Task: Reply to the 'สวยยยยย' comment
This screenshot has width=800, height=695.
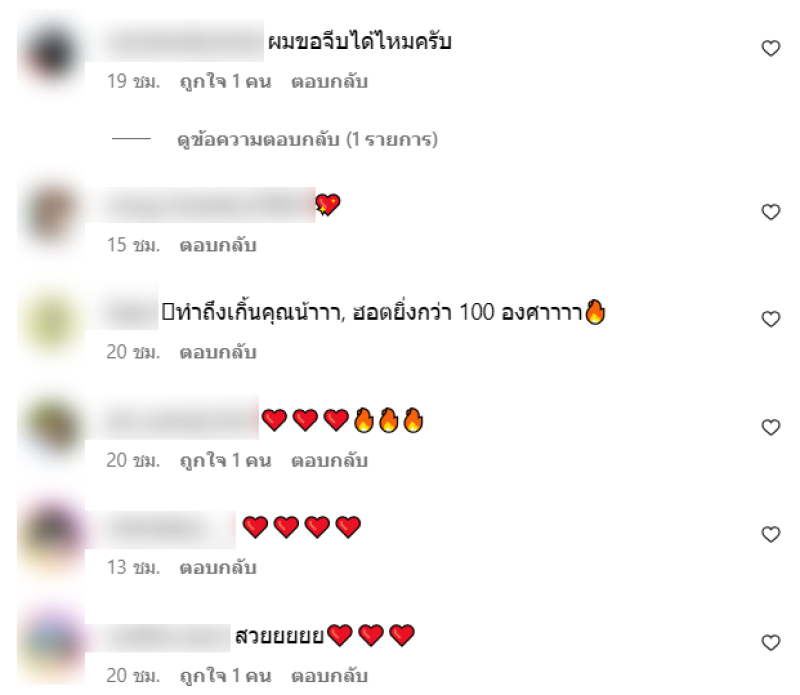Action: click(x=329, y=676)
